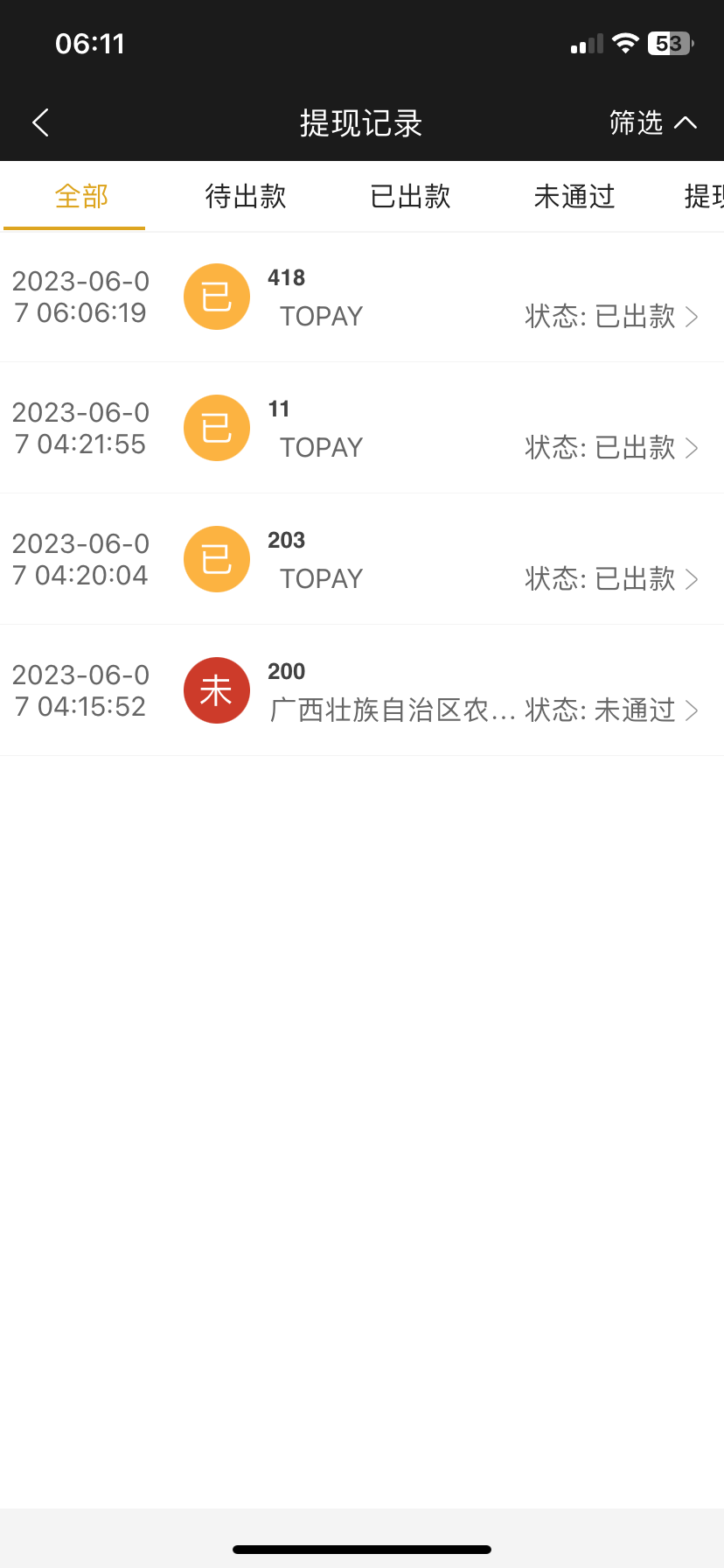
Task: Go back from the 提现记录 page
Action: [40, 122]
